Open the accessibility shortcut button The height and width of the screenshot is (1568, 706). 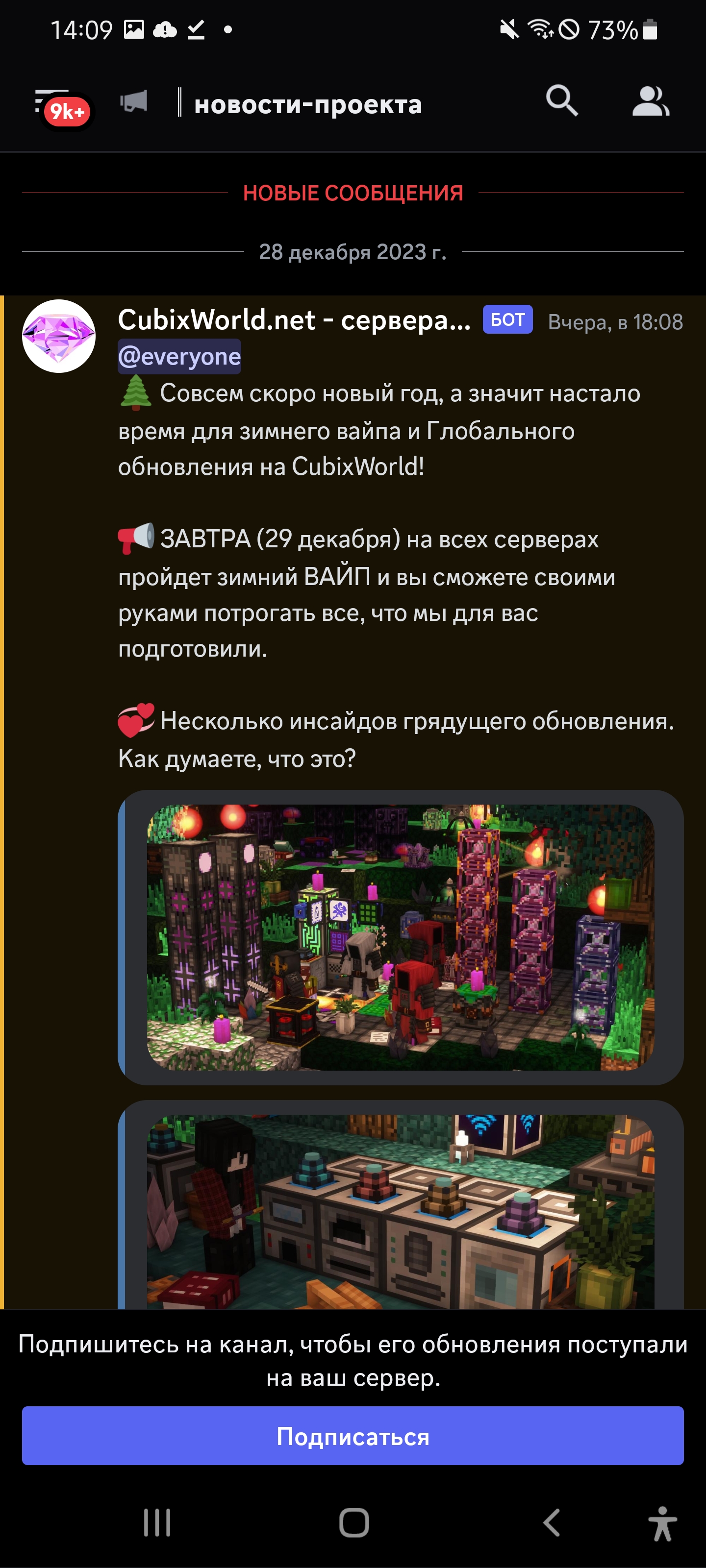(x=662, y=1523)
